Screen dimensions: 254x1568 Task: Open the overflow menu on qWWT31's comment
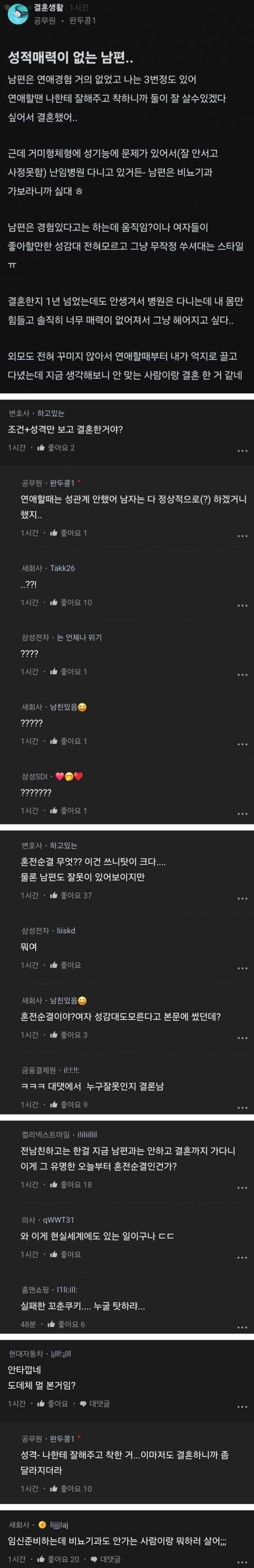coord(242,1258)
